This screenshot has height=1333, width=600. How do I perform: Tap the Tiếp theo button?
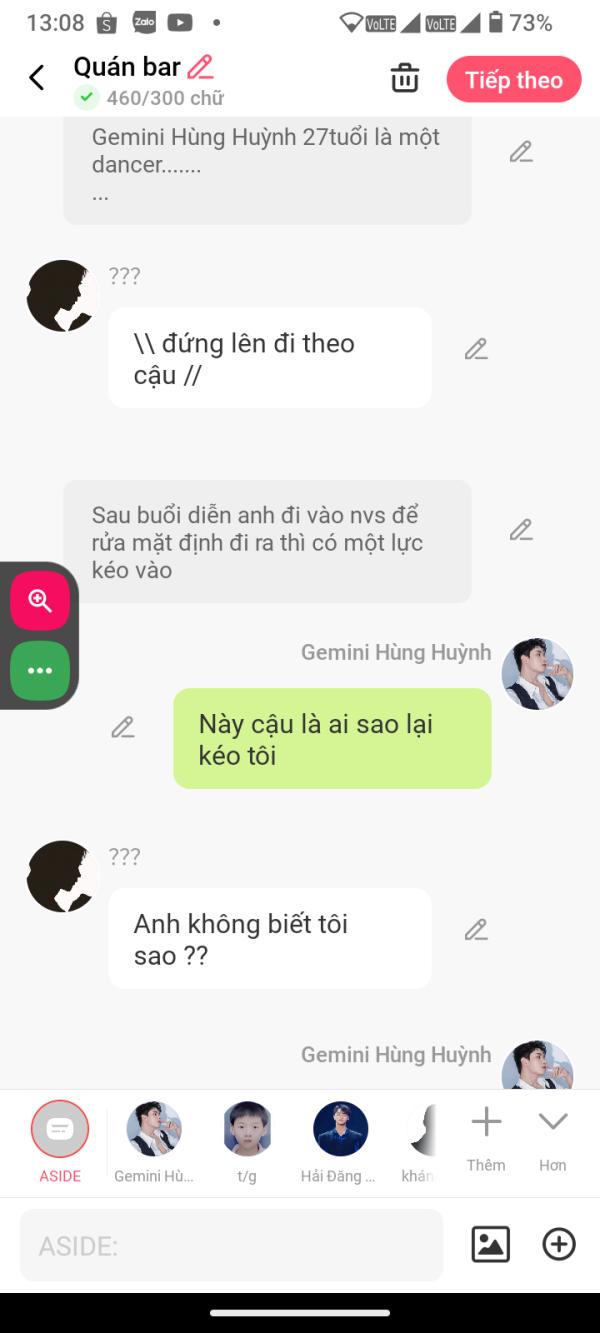513,80
